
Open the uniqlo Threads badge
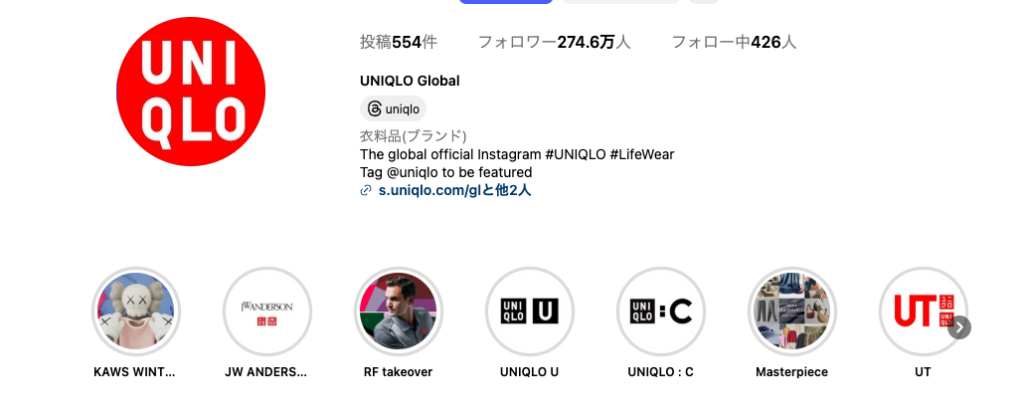tap(393, 109)
